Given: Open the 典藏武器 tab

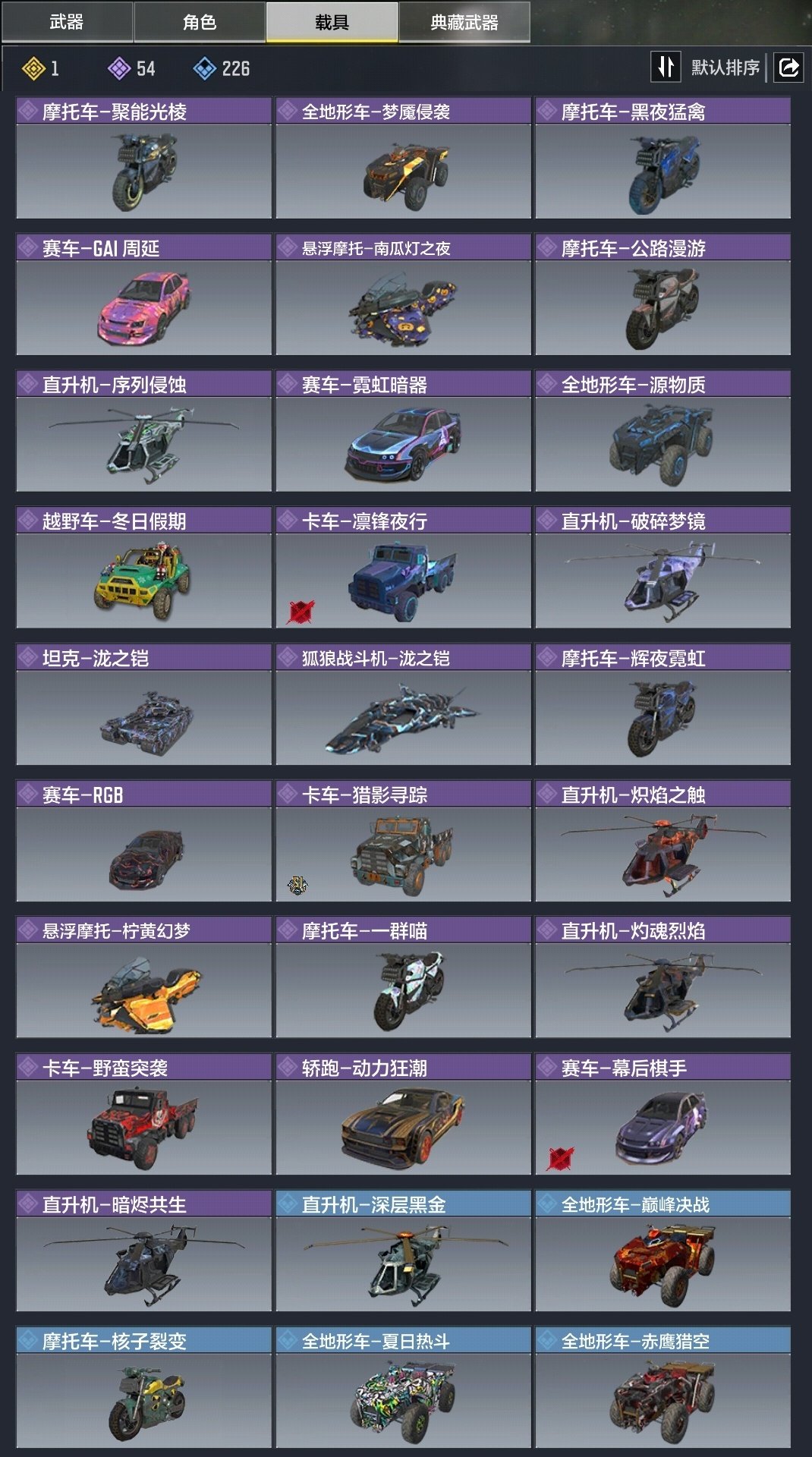Looking at the screenshot, I should pyautogui.click(x=464, y=22).
